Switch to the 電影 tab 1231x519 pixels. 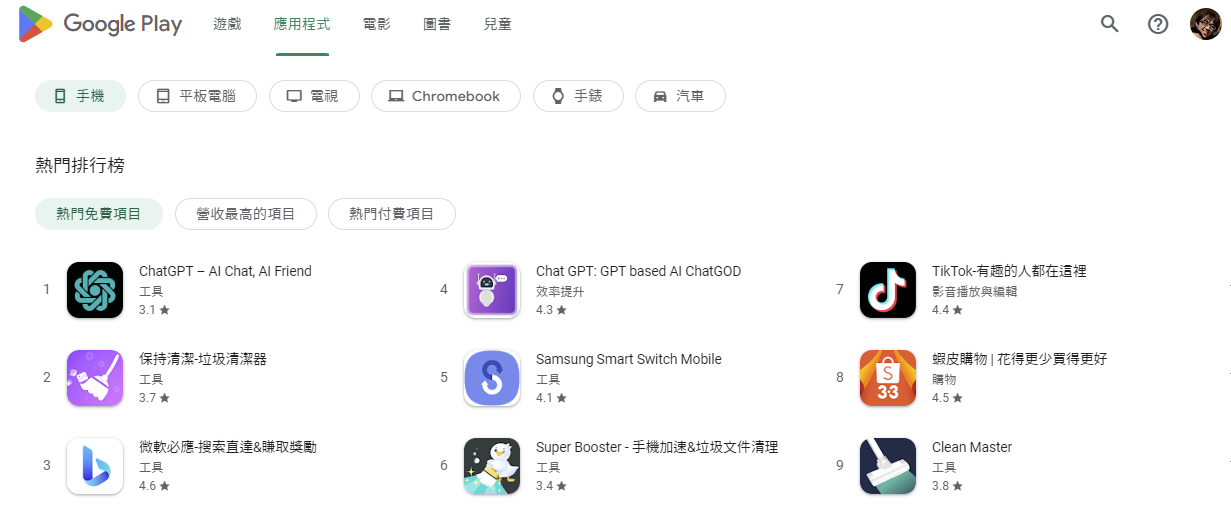[377, 24]
